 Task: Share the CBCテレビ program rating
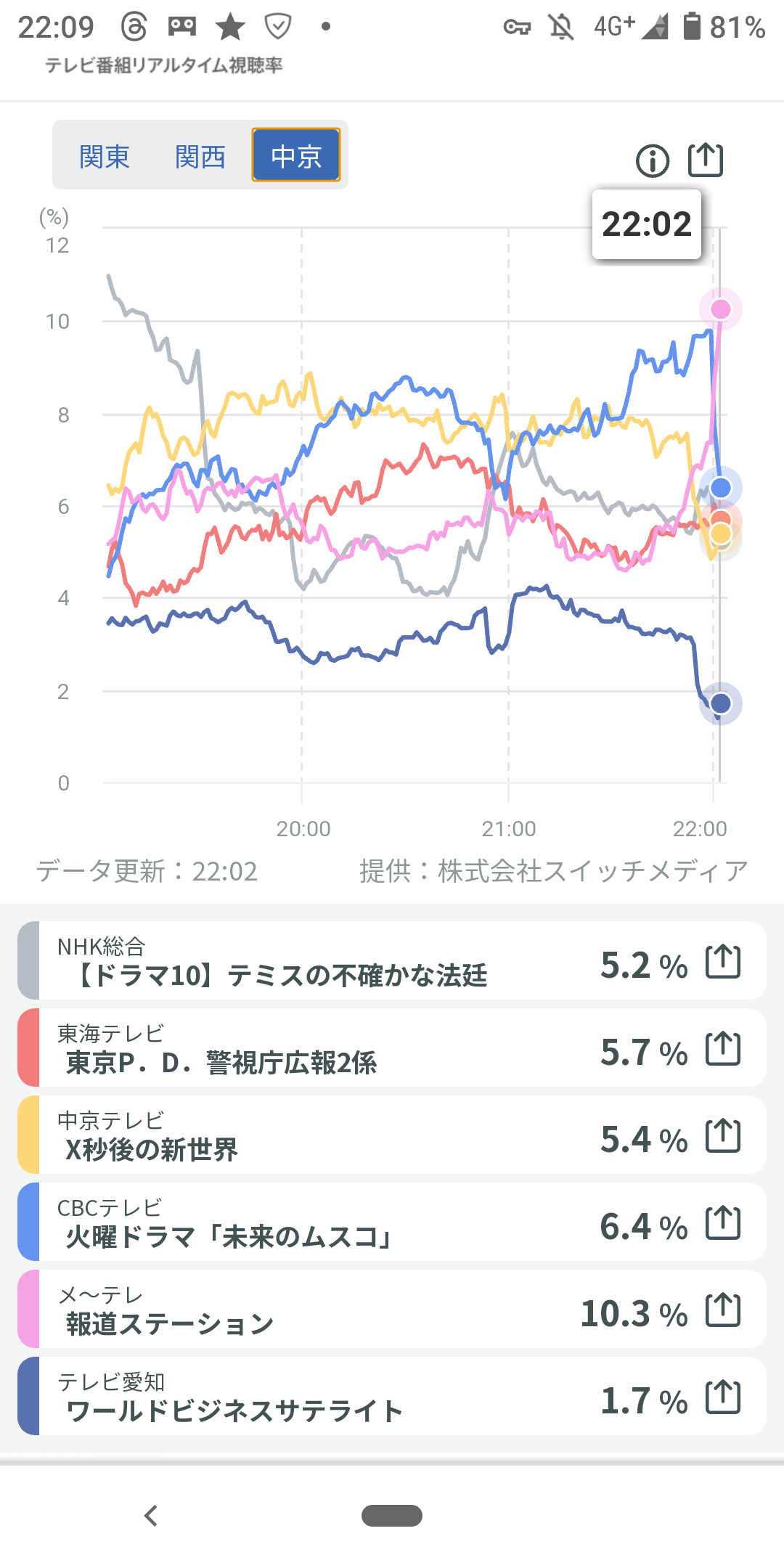click(x=723, y=1223)
